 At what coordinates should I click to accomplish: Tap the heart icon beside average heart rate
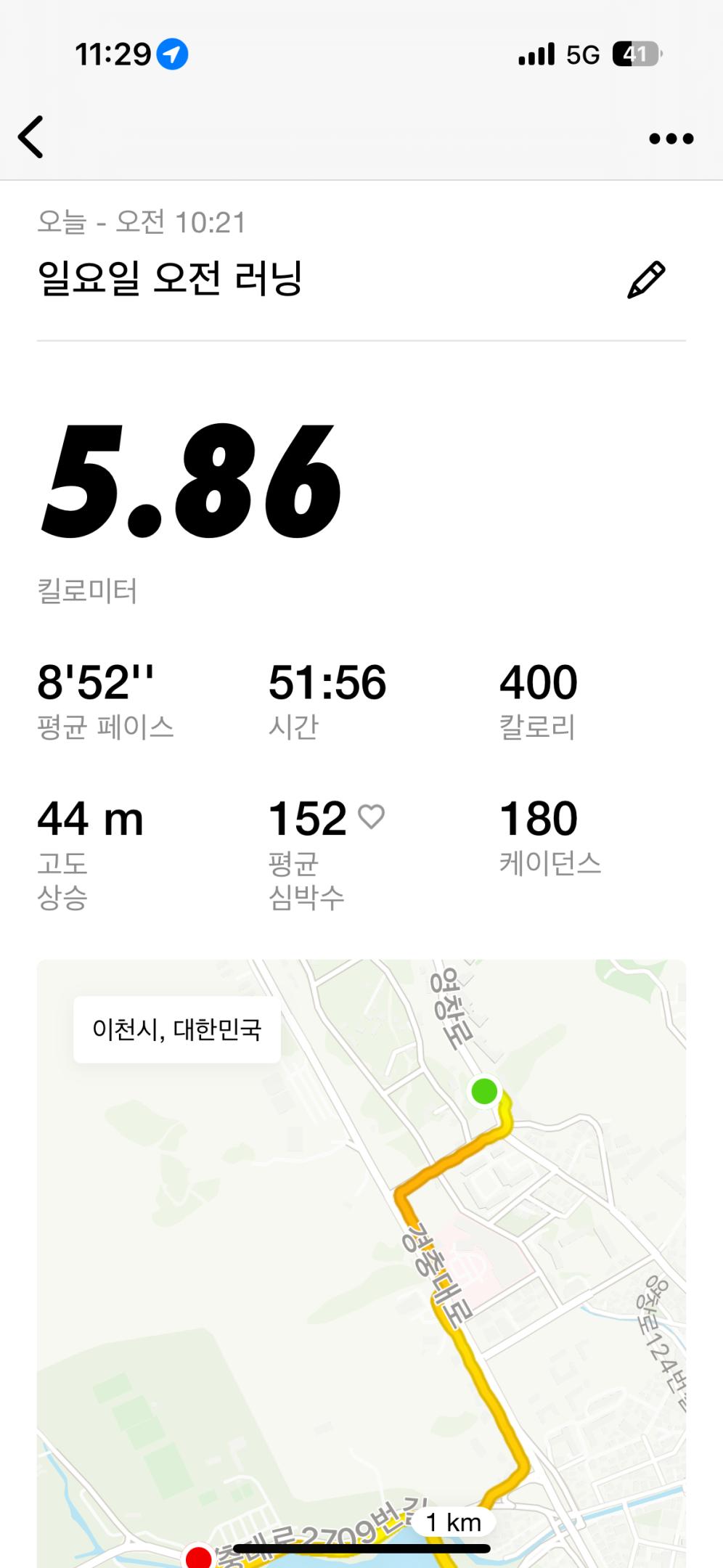click(373, 817)
